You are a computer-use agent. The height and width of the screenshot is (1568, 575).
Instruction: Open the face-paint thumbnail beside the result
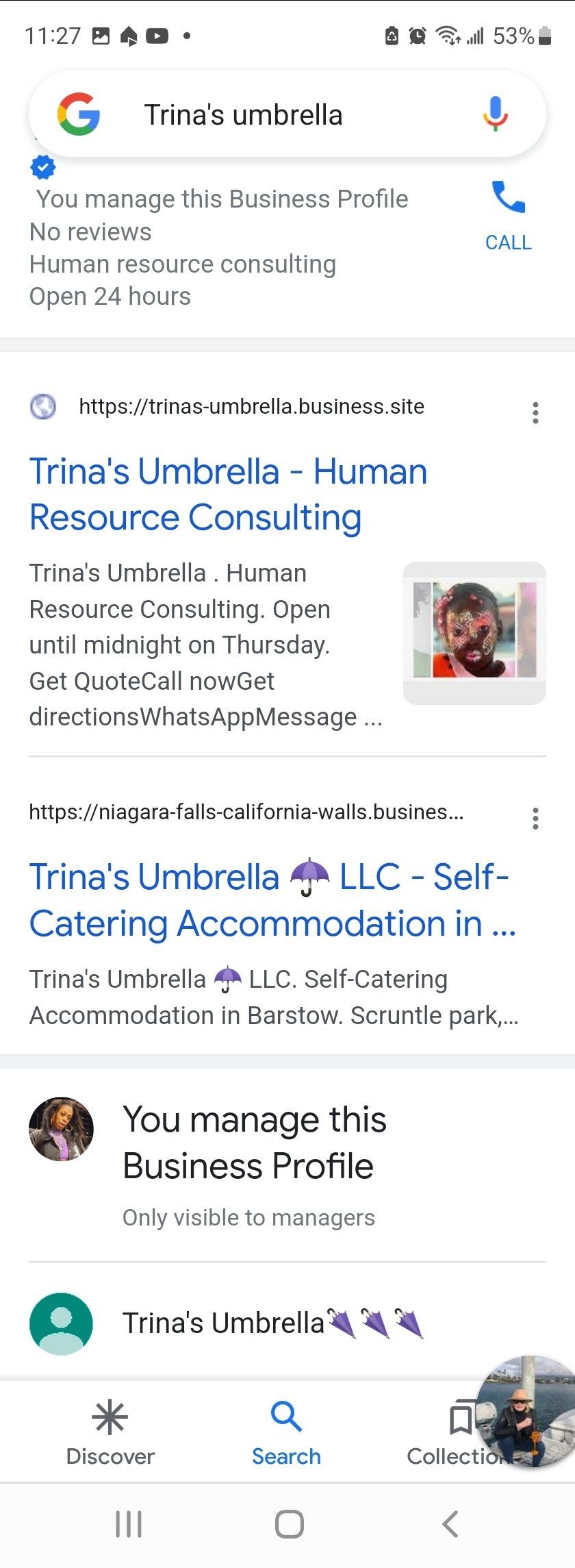474,632
